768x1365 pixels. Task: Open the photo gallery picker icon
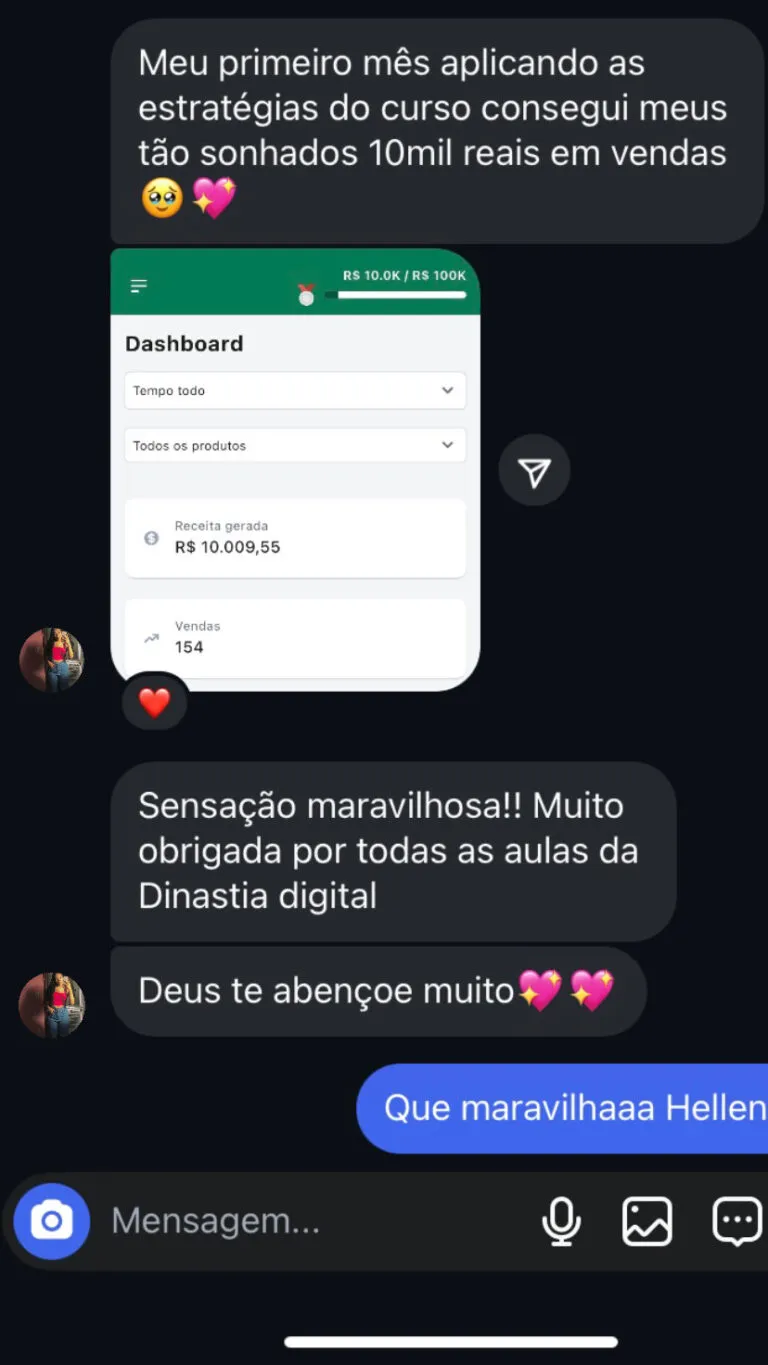[647, 1221]
